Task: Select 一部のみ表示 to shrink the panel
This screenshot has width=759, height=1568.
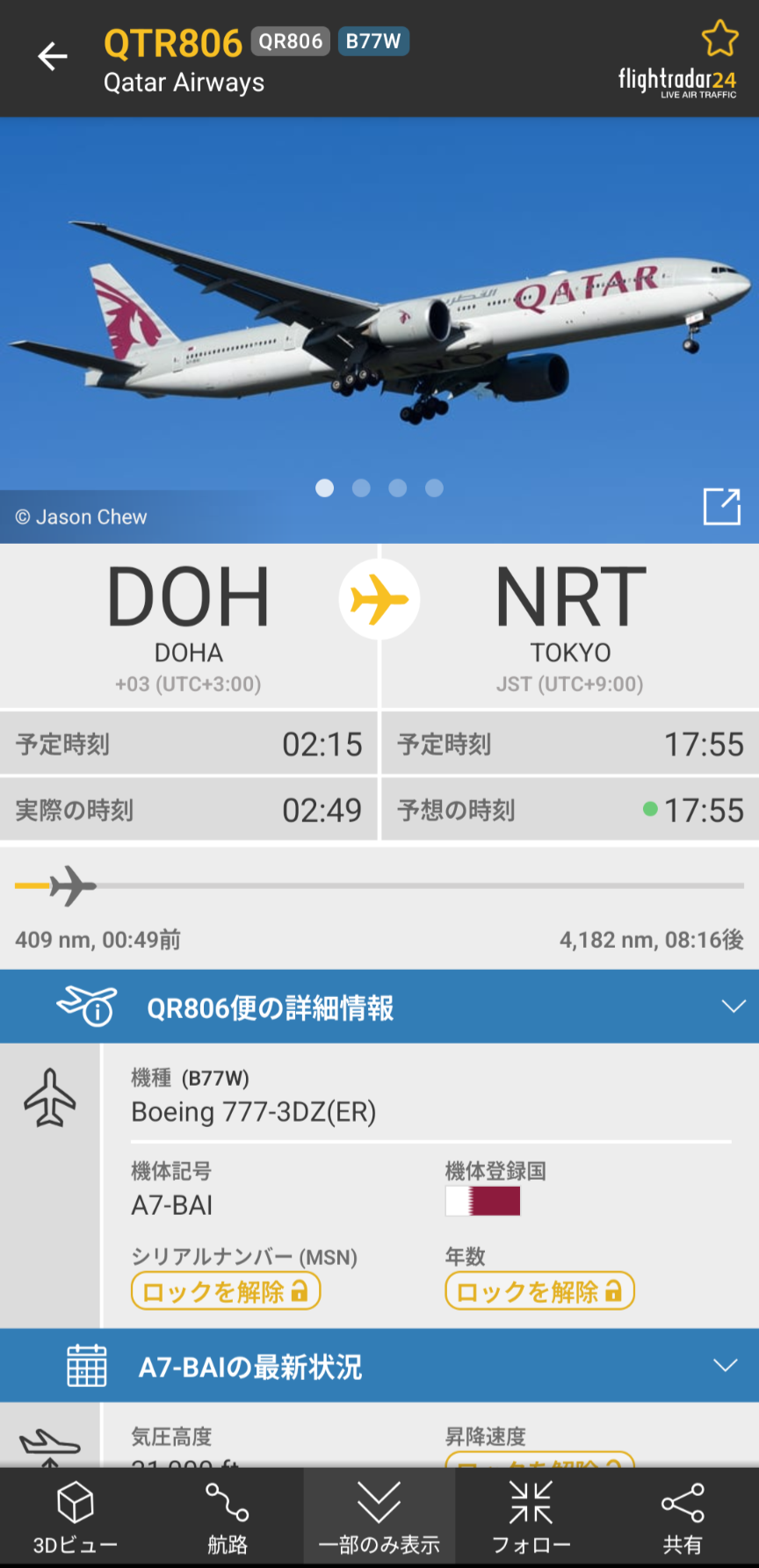Action: [379, 1518]
